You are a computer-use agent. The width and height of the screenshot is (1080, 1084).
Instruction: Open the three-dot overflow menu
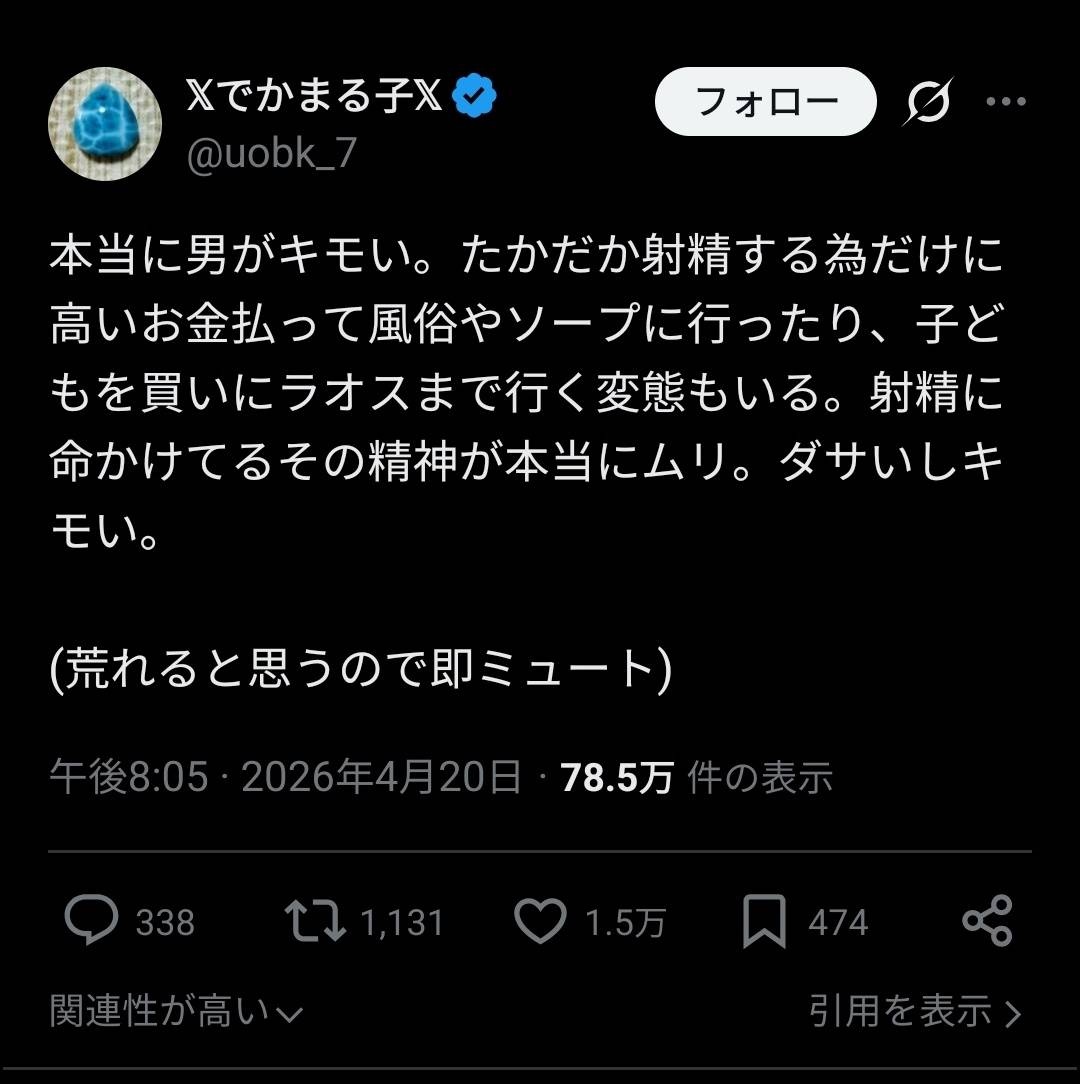coord(1006,102)
